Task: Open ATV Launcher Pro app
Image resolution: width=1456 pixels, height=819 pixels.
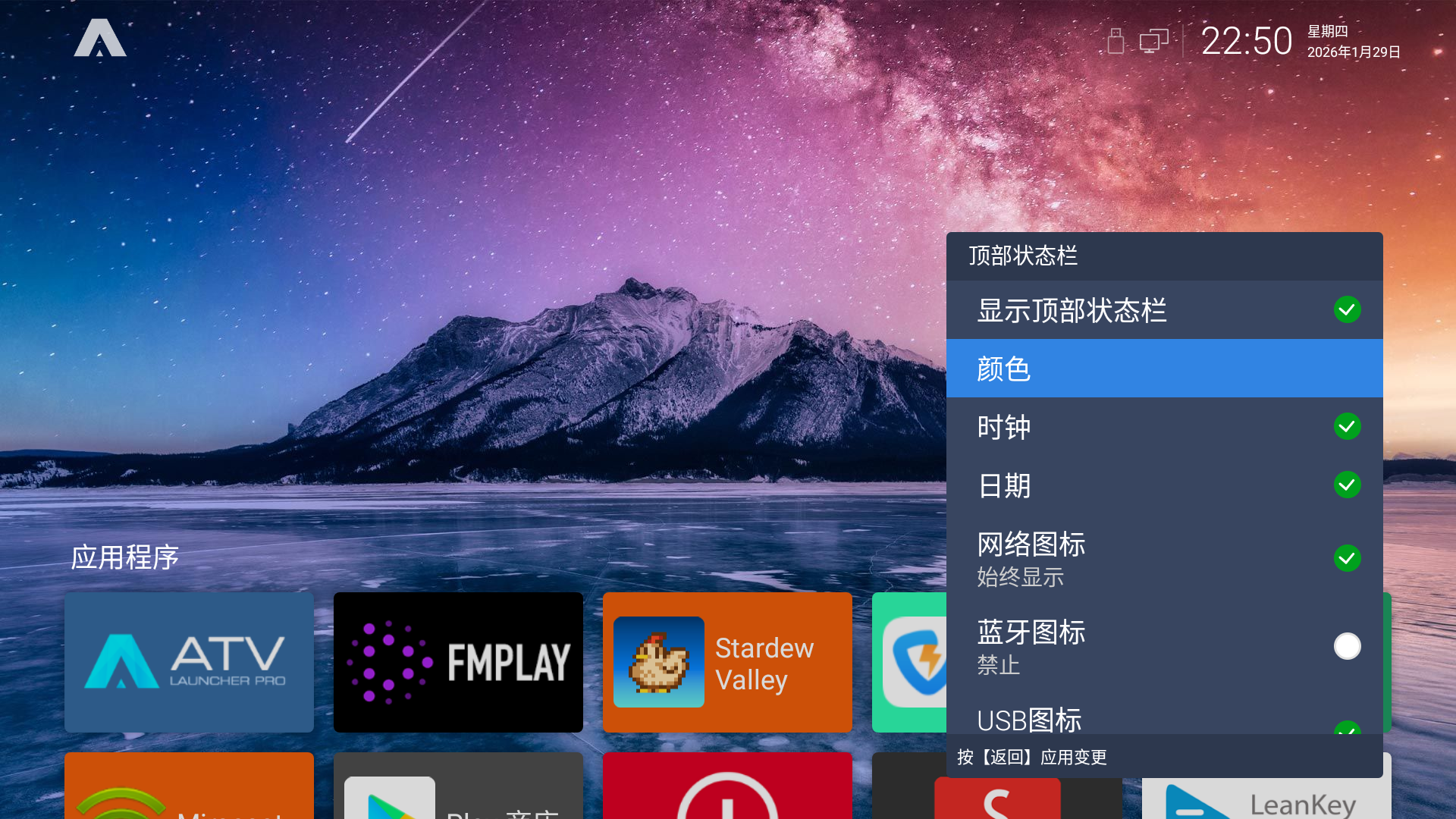Action: pos(189,662)
